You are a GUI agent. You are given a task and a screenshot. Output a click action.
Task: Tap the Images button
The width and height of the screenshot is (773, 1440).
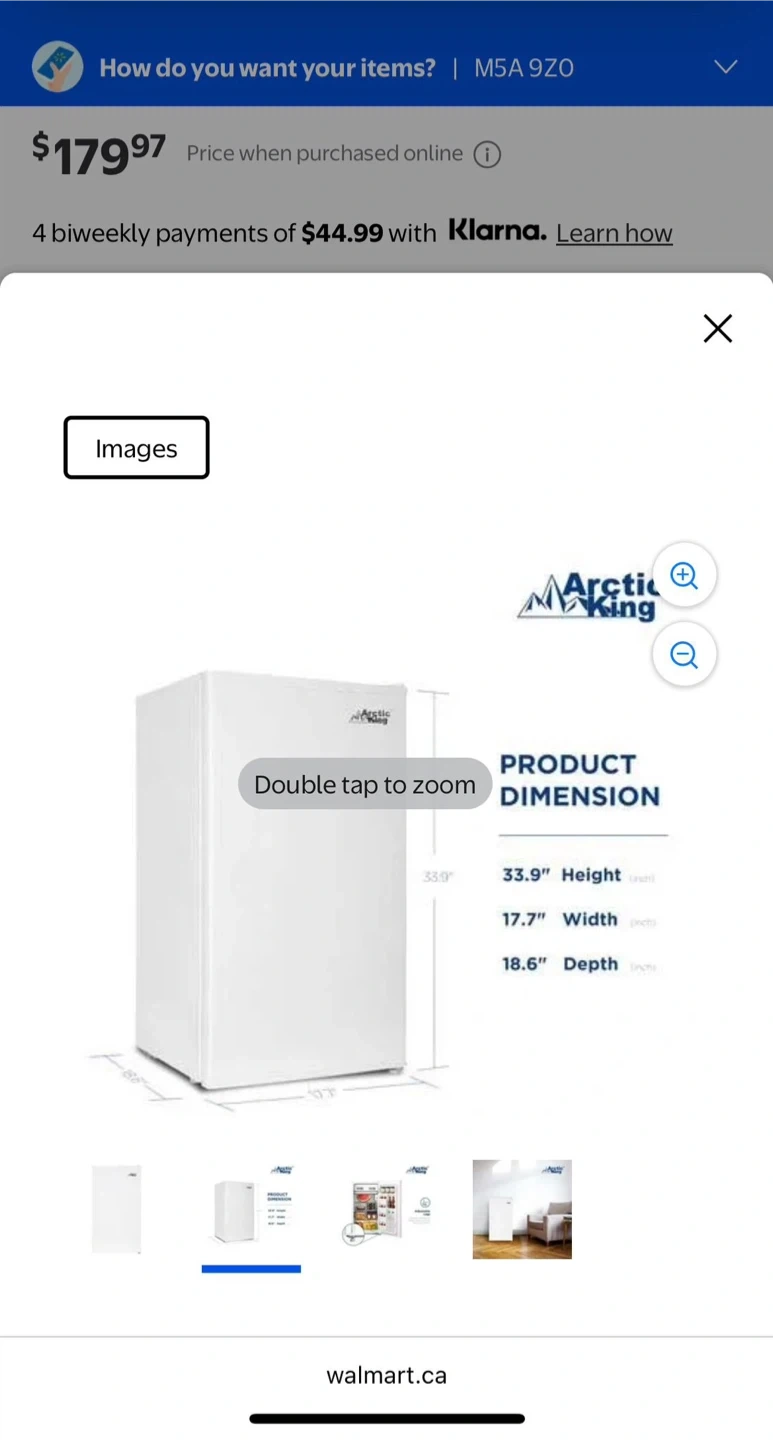click(x=137, y=448)
